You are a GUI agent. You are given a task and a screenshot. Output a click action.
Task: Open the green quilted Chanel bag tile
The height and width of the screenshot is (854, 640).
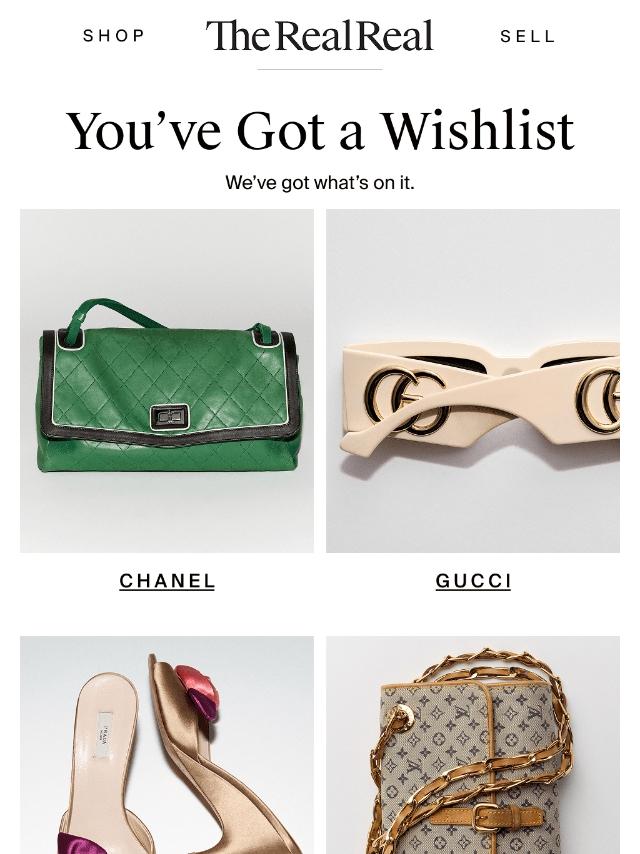(167, 381)
